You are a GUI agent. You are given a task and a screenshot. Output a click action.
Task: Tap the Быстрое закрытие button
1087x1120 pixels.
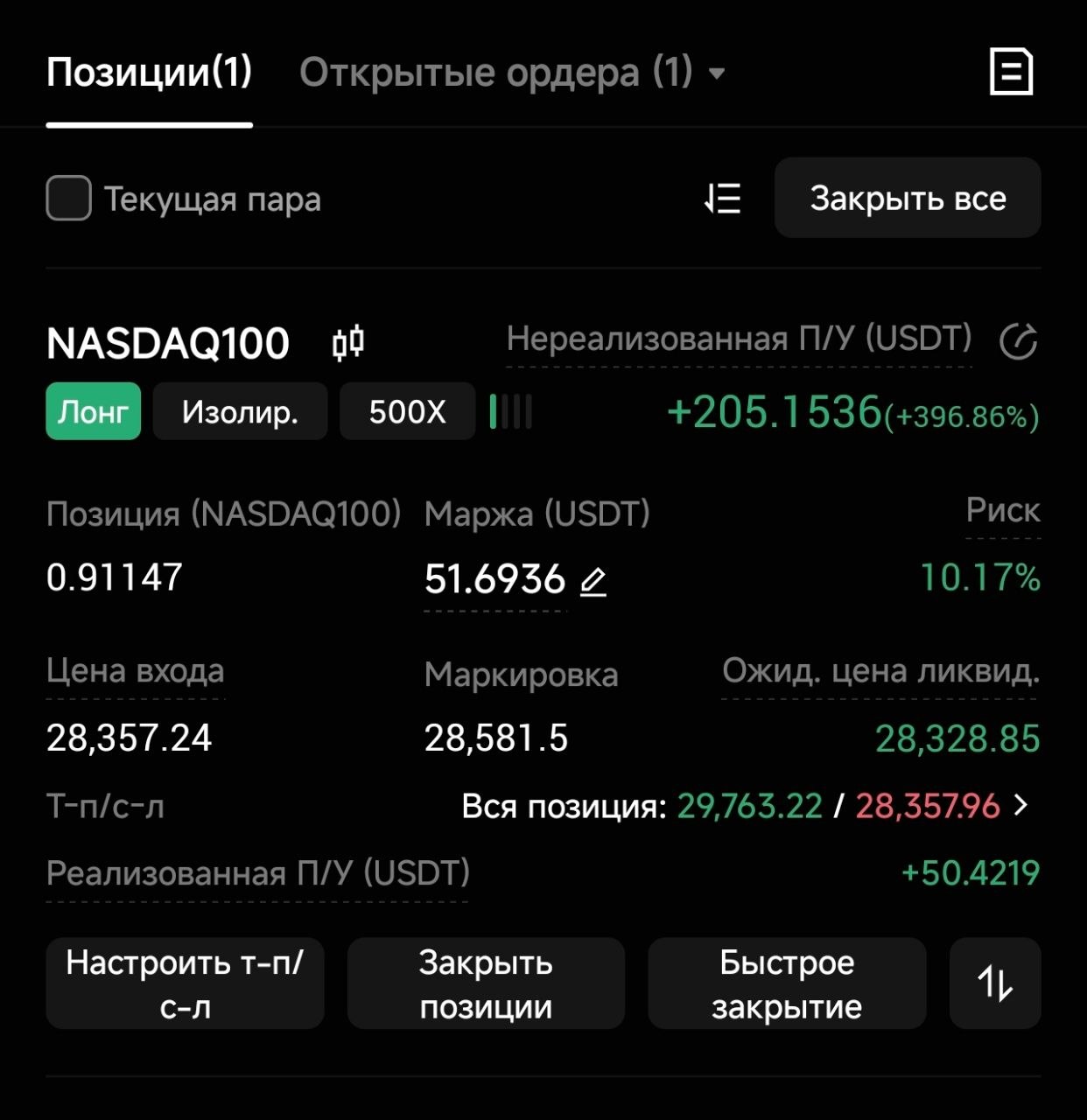click(787, 983)
